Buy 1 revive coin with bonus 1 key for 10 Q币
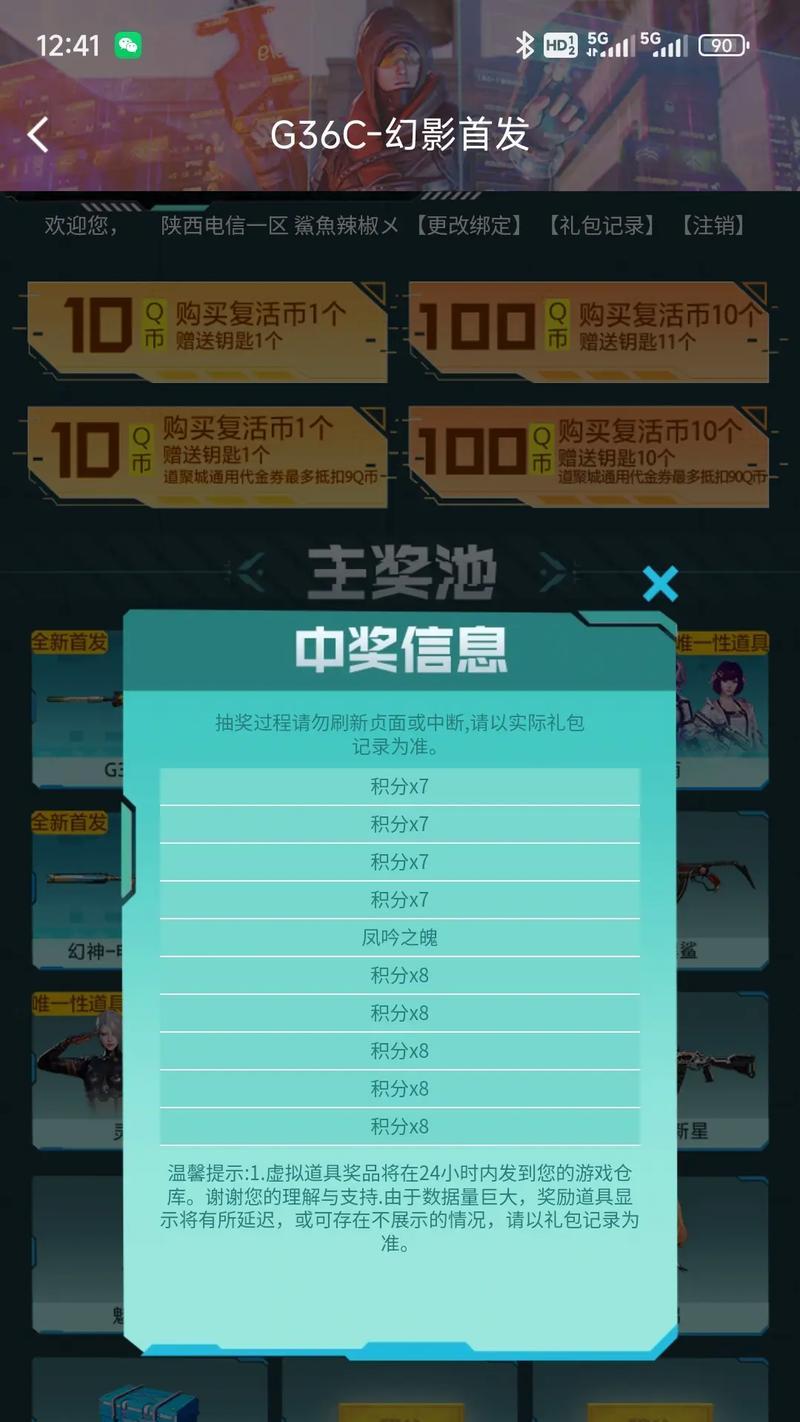The height and width of the screenshot is (1422, 800). (207, 332)
